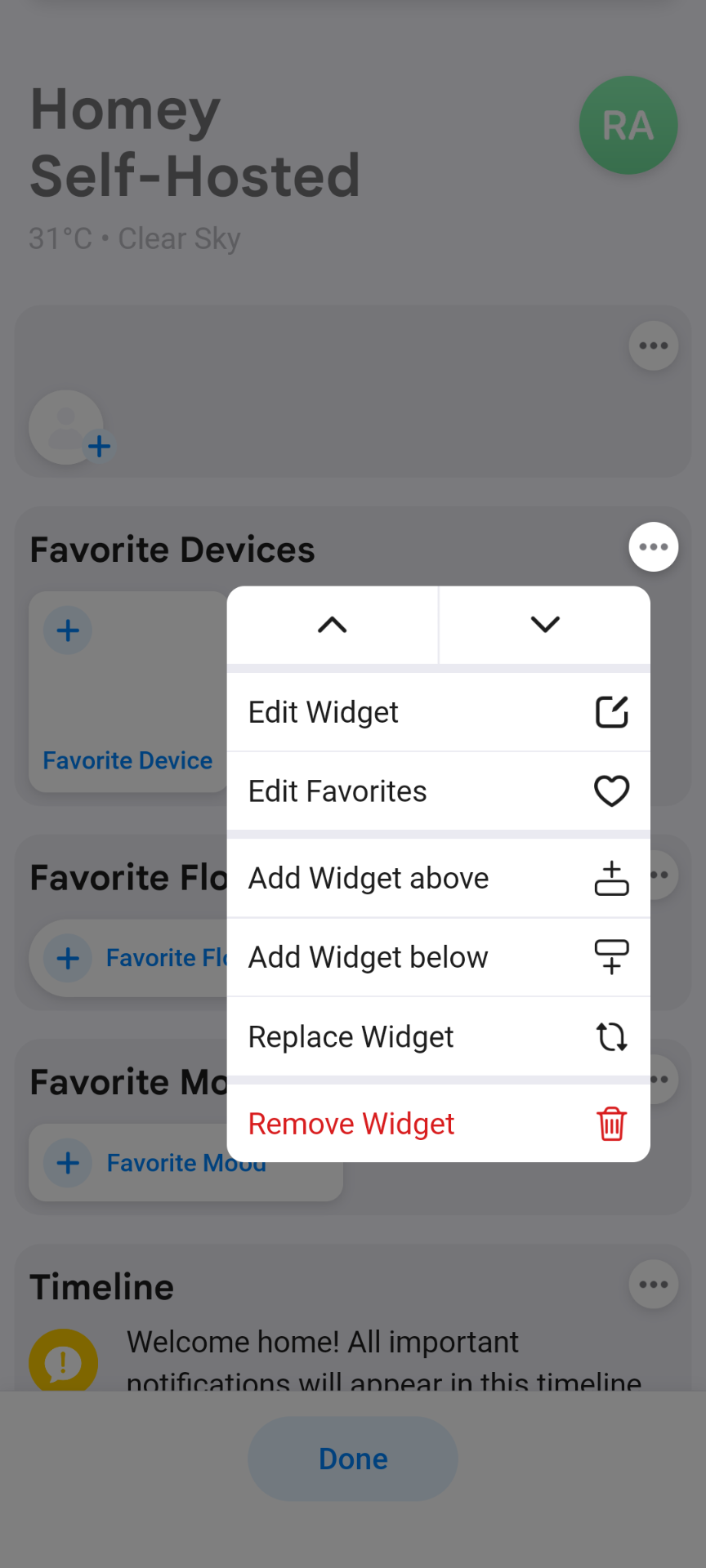The image size is (706, 1568).
Task: Move the widget up with the up arrow
Action: [333, 625]
